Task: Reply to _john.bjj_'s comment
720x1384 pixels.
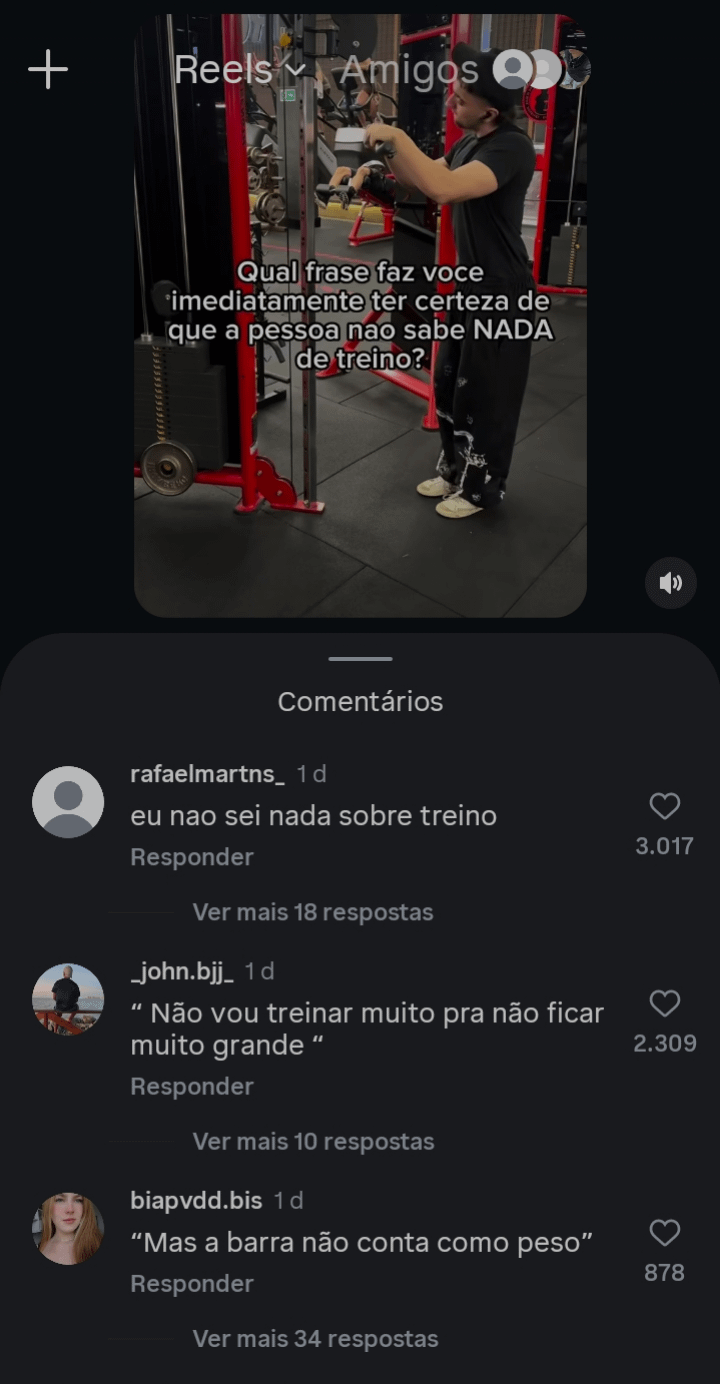Action: pyautogui.click(x=192, y=1086)
